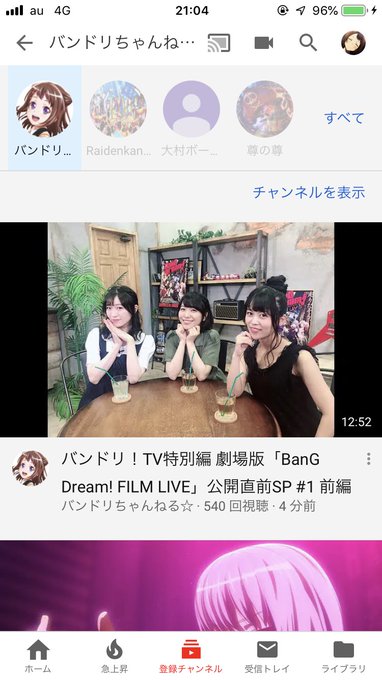Go back with the arrow icon

[x=24, y=43]
